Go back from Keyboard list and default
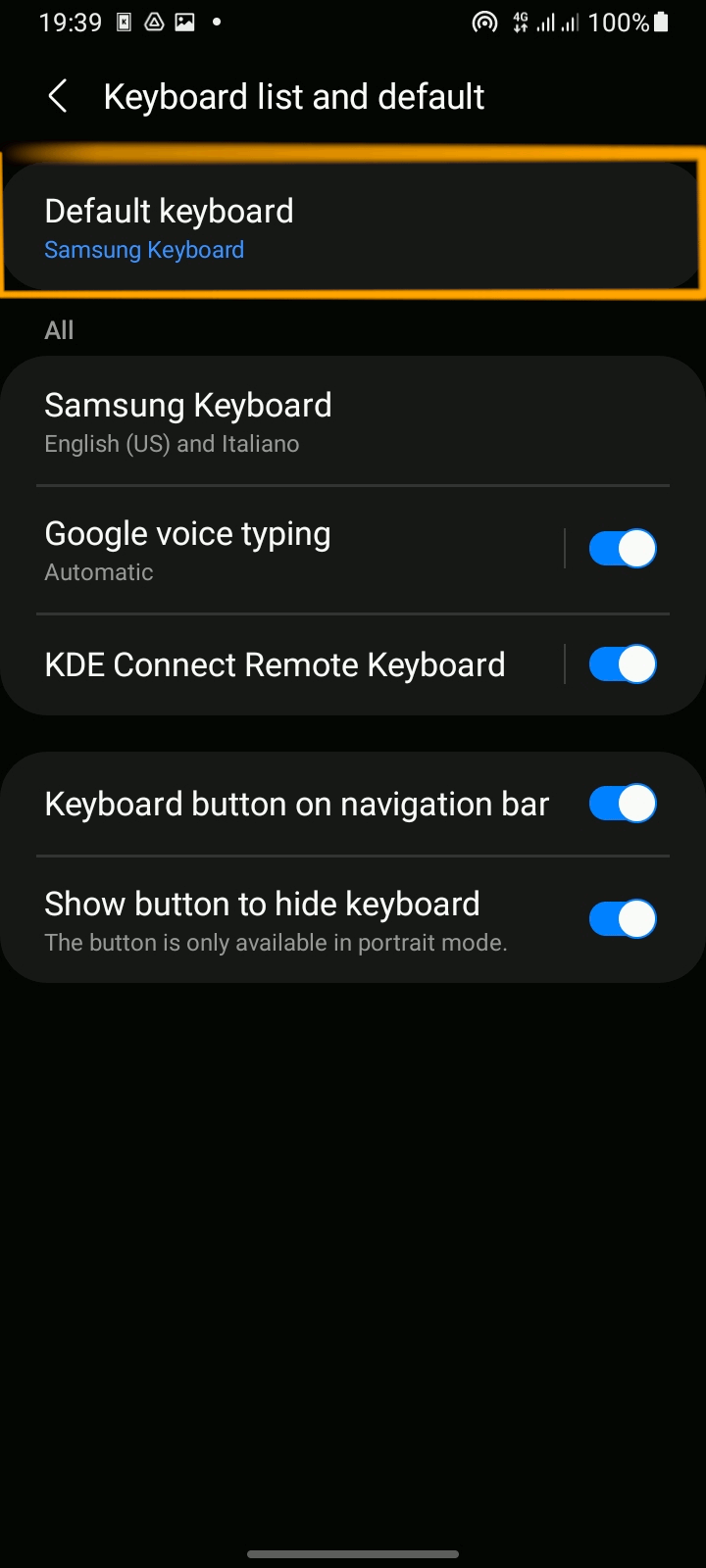The width and height of the screenshot is (706, 1568). (58, 96)
